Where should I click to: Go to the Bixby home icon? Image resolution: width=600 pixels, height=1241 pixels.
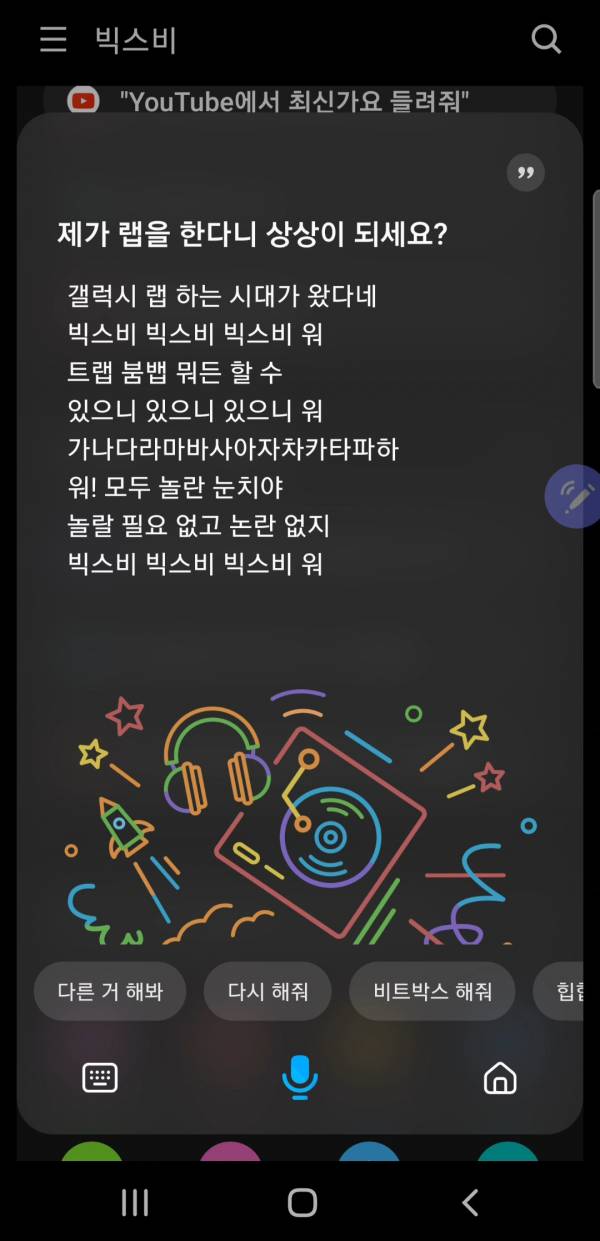499,1077
